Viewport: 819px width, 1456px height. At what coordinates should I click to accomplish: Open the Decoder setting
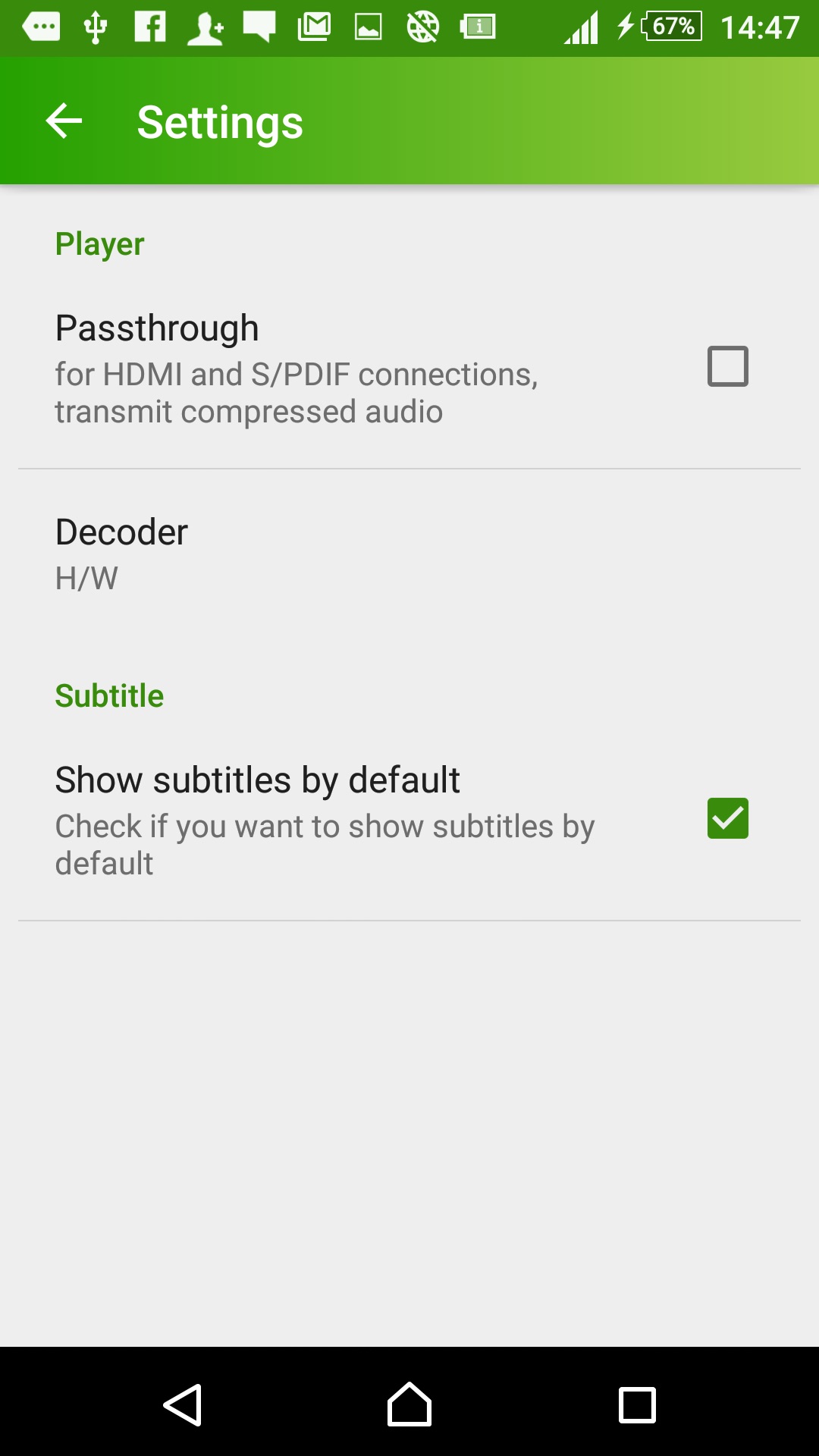click(x=409, y=554)
